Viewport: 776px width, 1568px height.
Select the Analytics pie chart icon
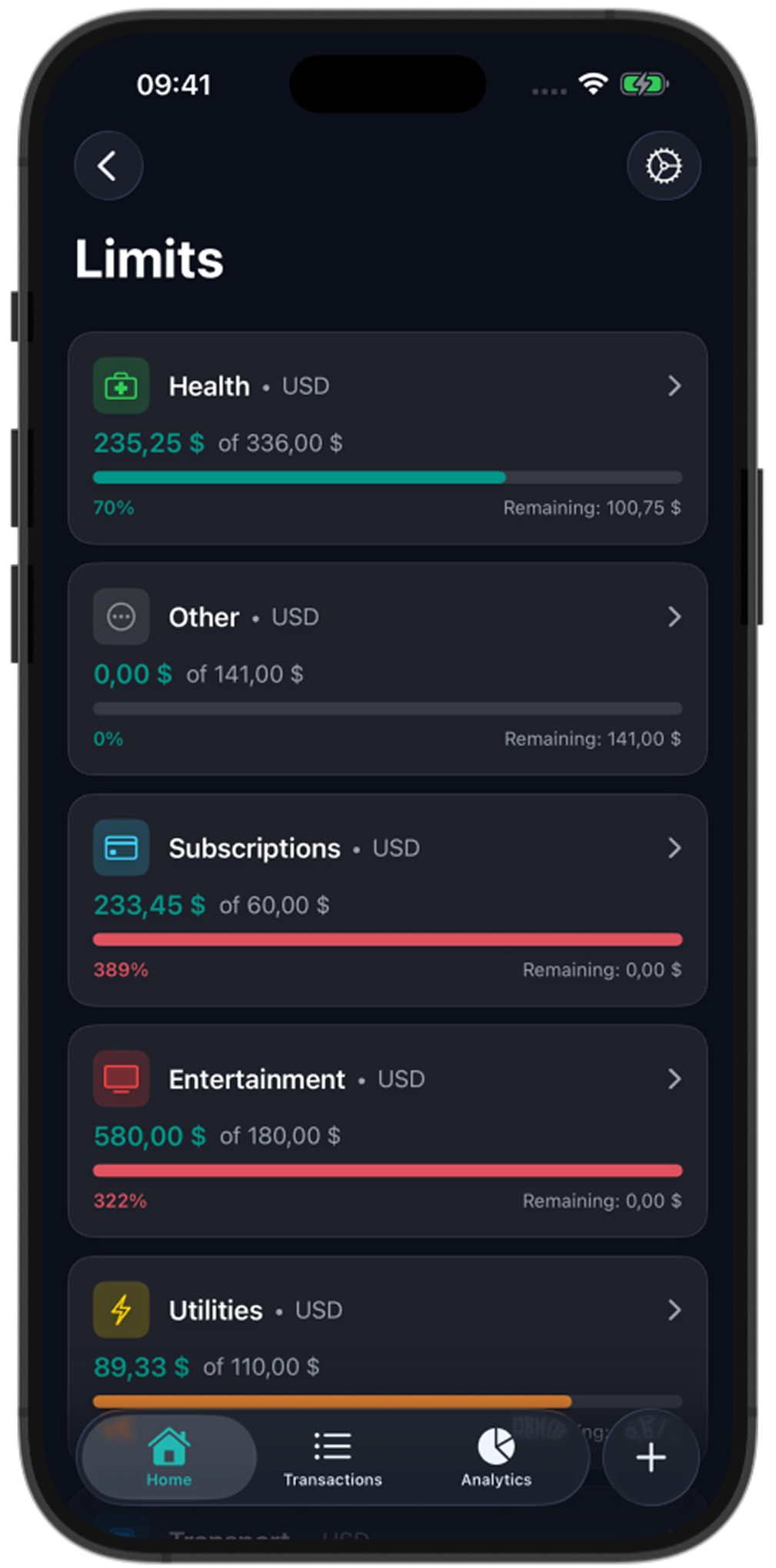[496, 1446]
